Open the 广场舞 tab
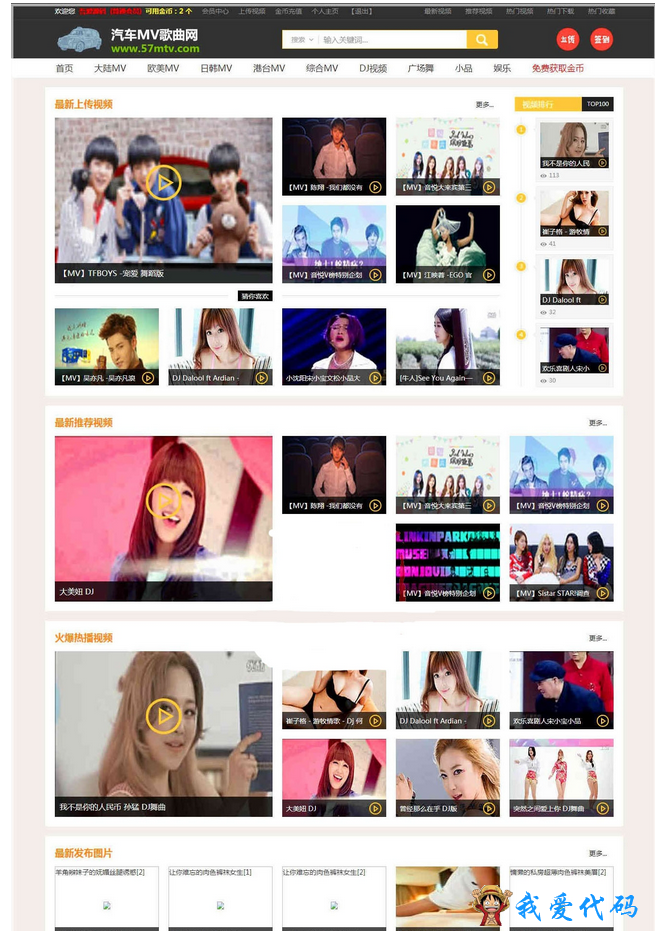The height and width of the screenshot is (931, 655). click(420, 68)
